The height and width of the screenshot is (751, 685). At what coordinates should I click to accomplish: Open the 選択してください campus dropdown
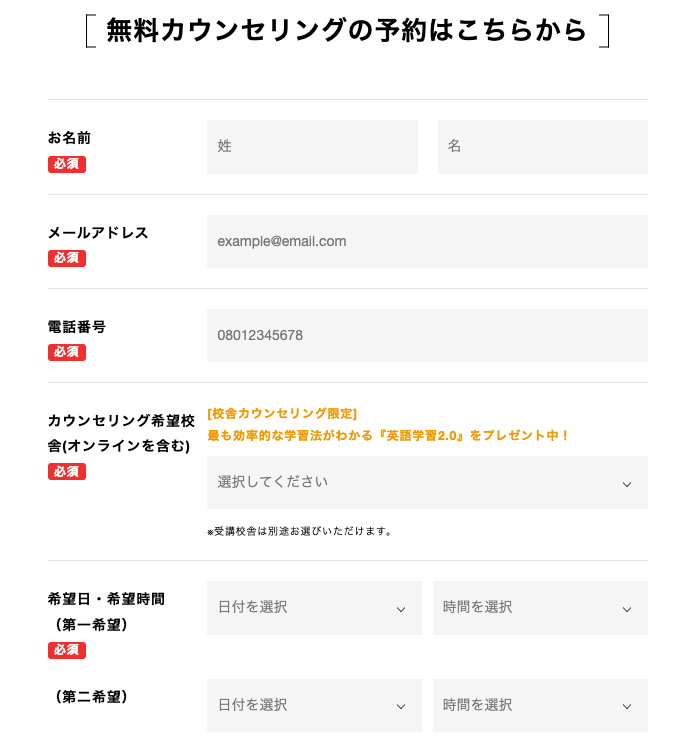tap(427, 482)
